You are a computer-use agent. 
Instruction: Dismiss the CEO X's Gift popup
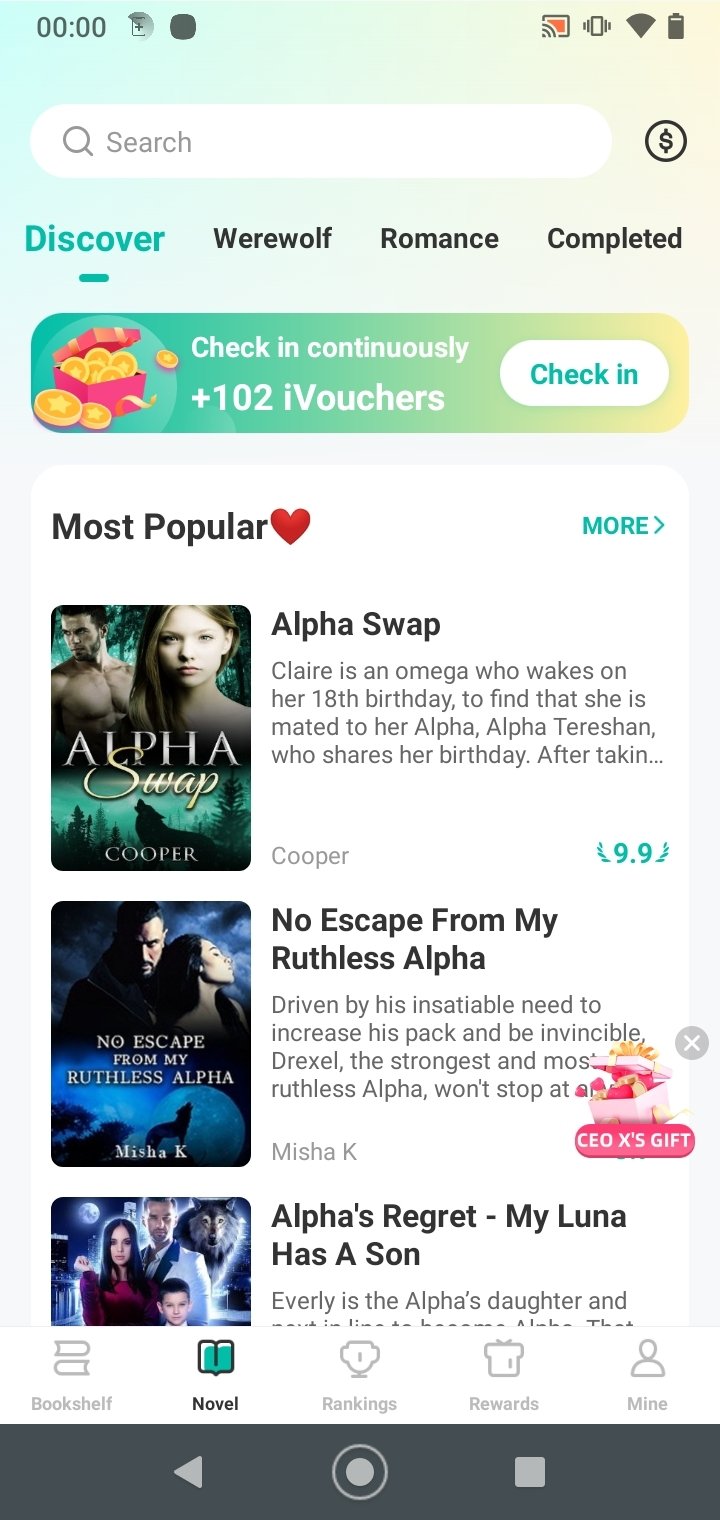[x=691, y=1043]
